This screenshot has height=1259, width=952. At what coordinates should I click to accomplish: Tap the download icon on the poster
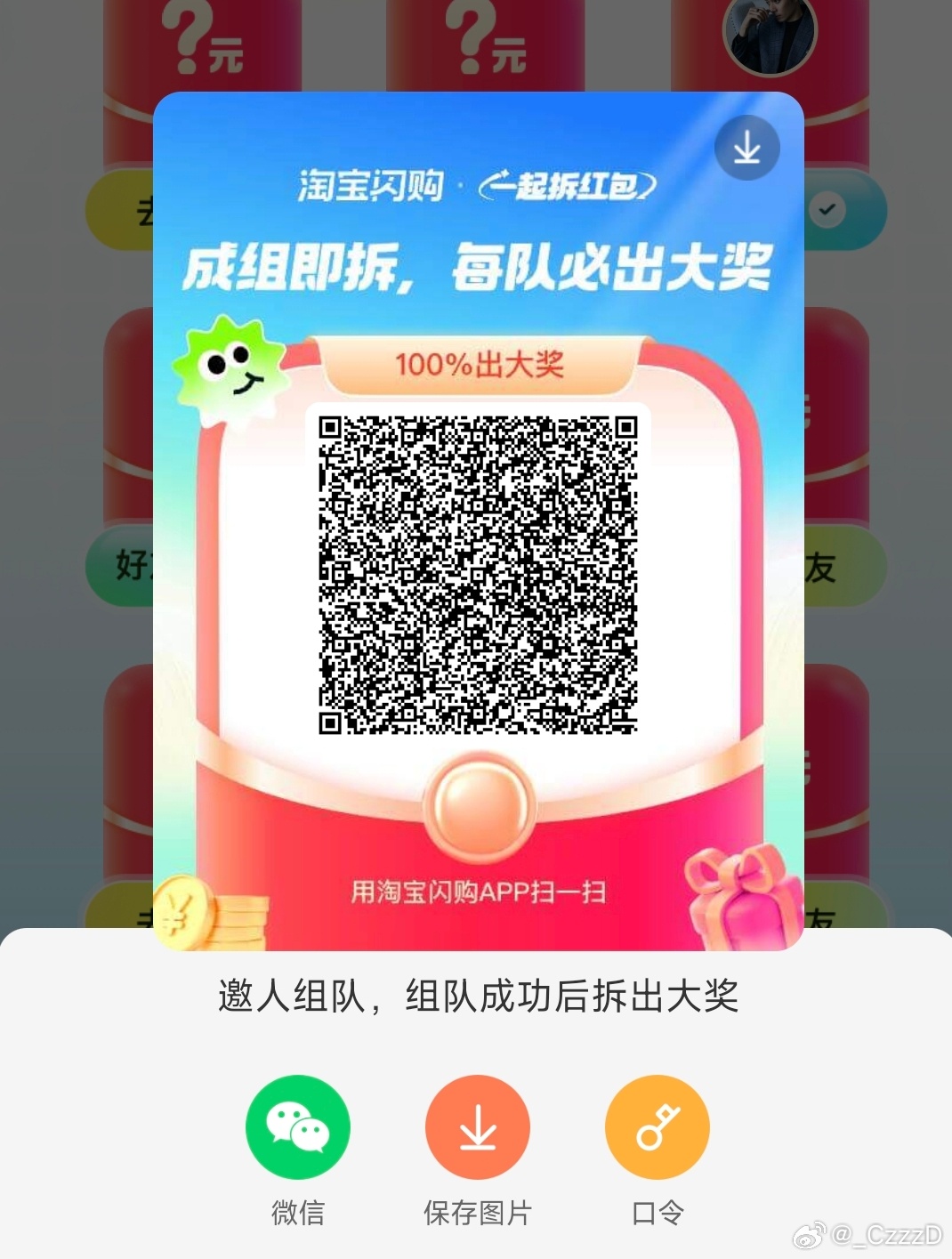click(x=746, y=148)
